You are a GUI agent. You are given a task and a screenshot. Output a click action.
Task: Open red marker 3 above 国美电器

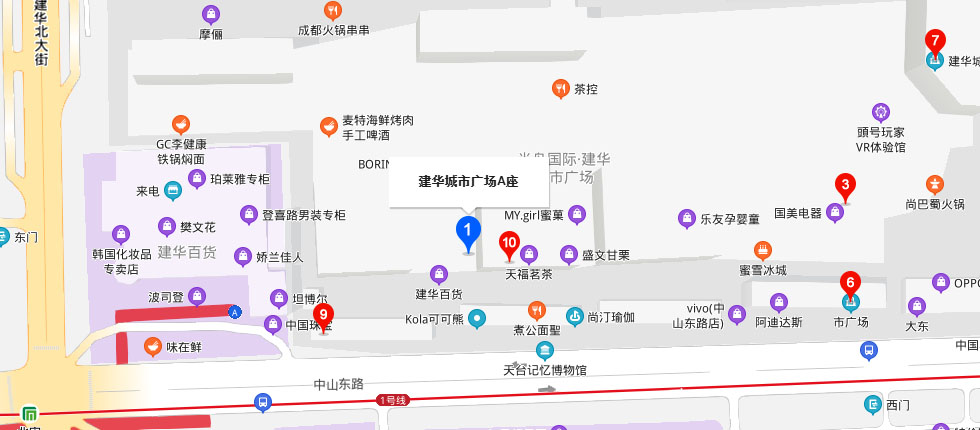click(845, 185)
